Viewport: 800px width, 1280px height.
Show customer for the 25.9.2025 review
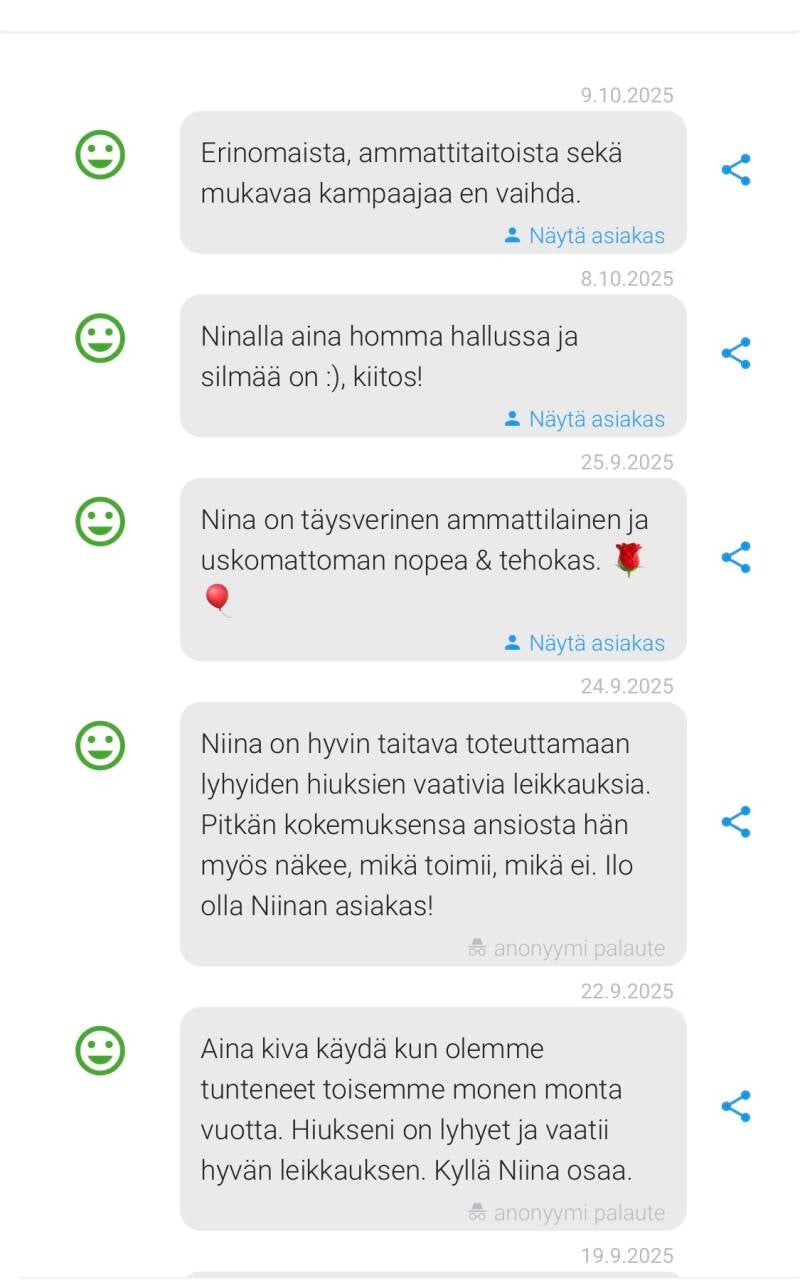click(x=585, y=643)
